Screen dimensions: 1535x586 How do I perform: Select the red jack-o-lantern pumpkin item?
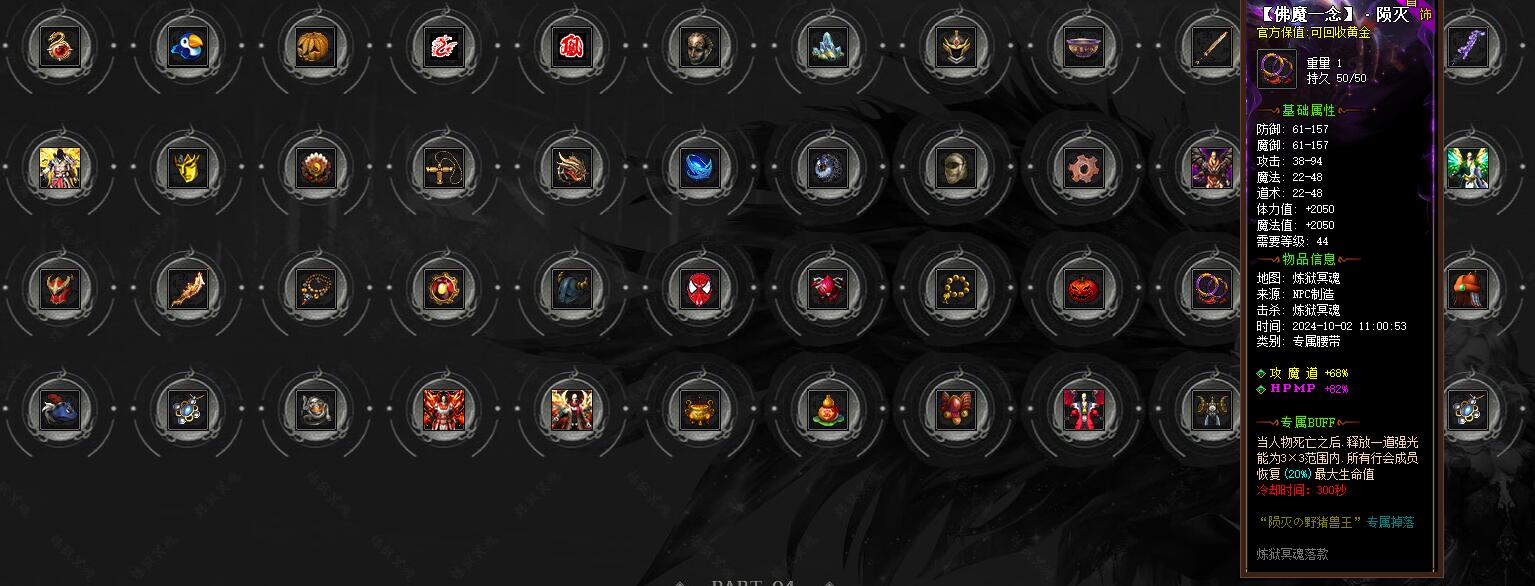tap(1084, 289)
